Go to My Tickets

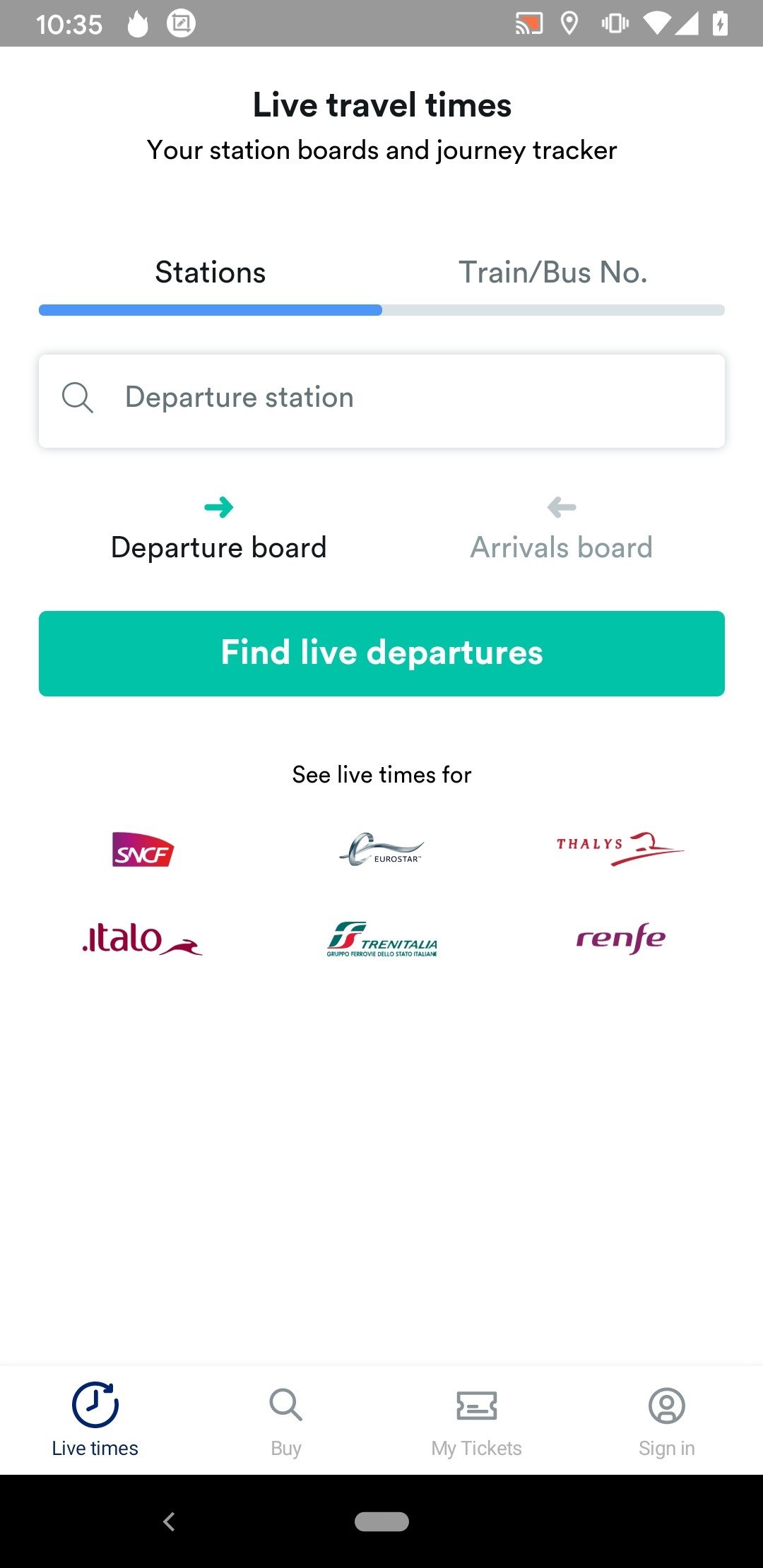click(x=477, y=1420)
